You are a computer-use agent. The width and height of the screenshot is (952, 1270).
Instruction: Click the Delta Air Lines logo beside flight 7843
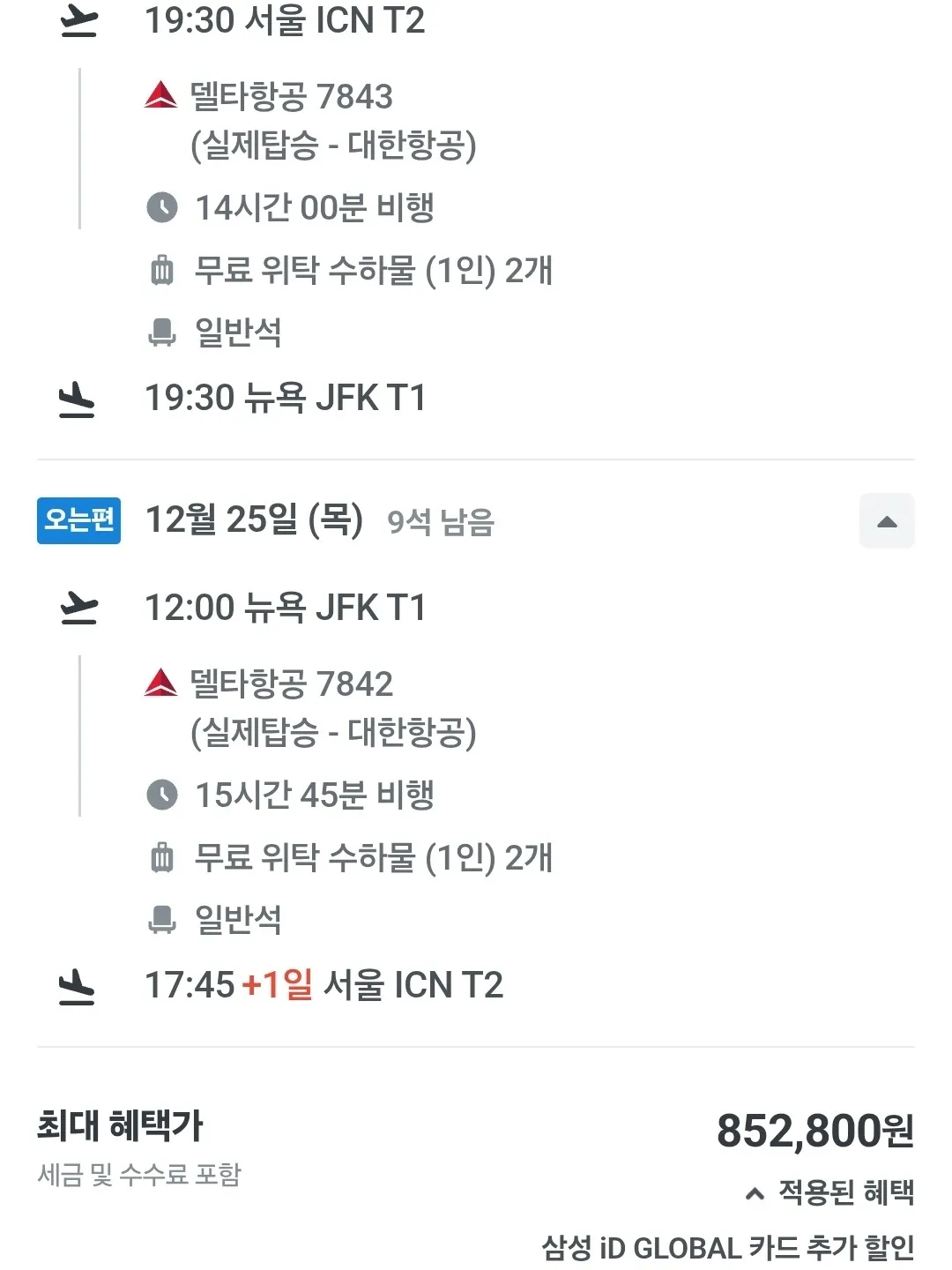161,93
